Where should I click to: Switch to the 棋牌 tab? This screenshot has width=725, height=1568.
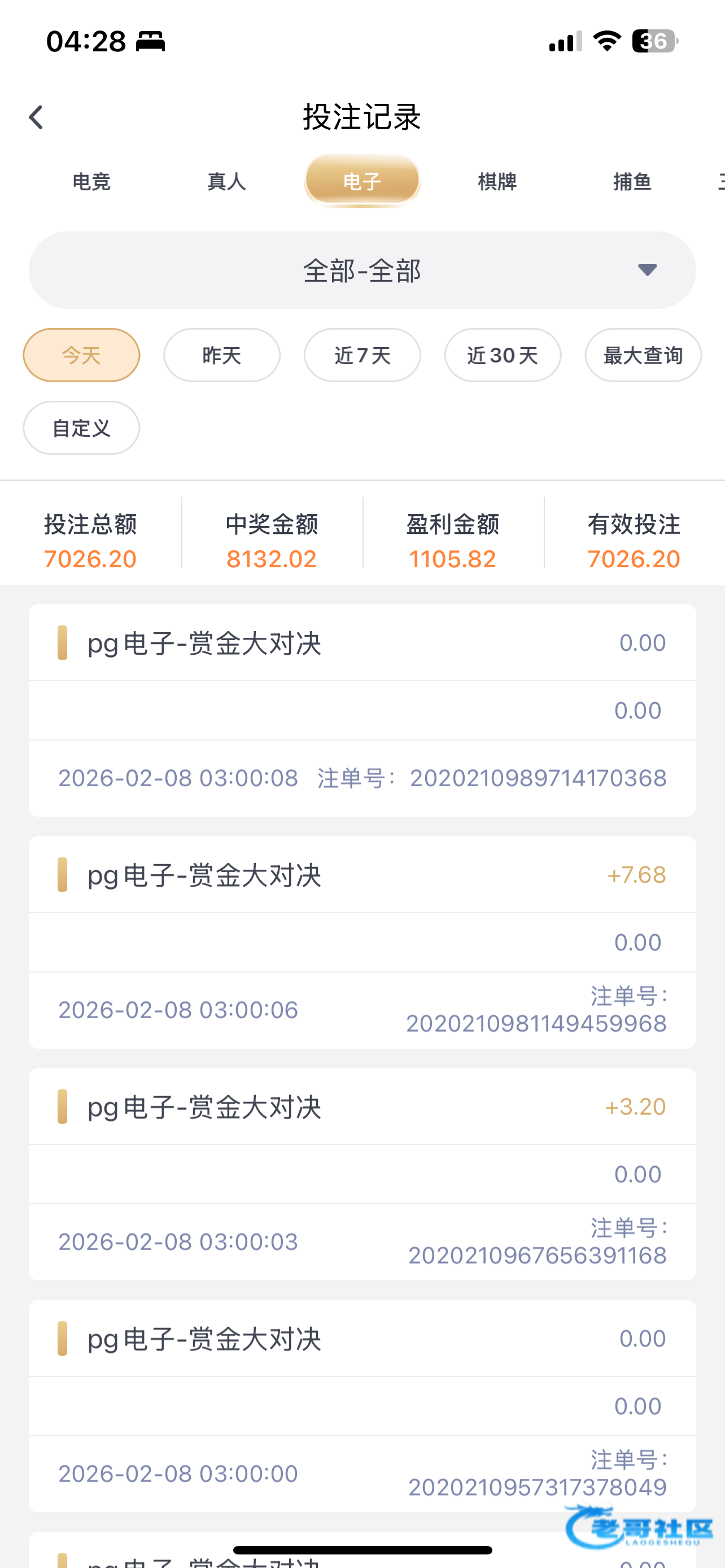[x=497, y=181]
